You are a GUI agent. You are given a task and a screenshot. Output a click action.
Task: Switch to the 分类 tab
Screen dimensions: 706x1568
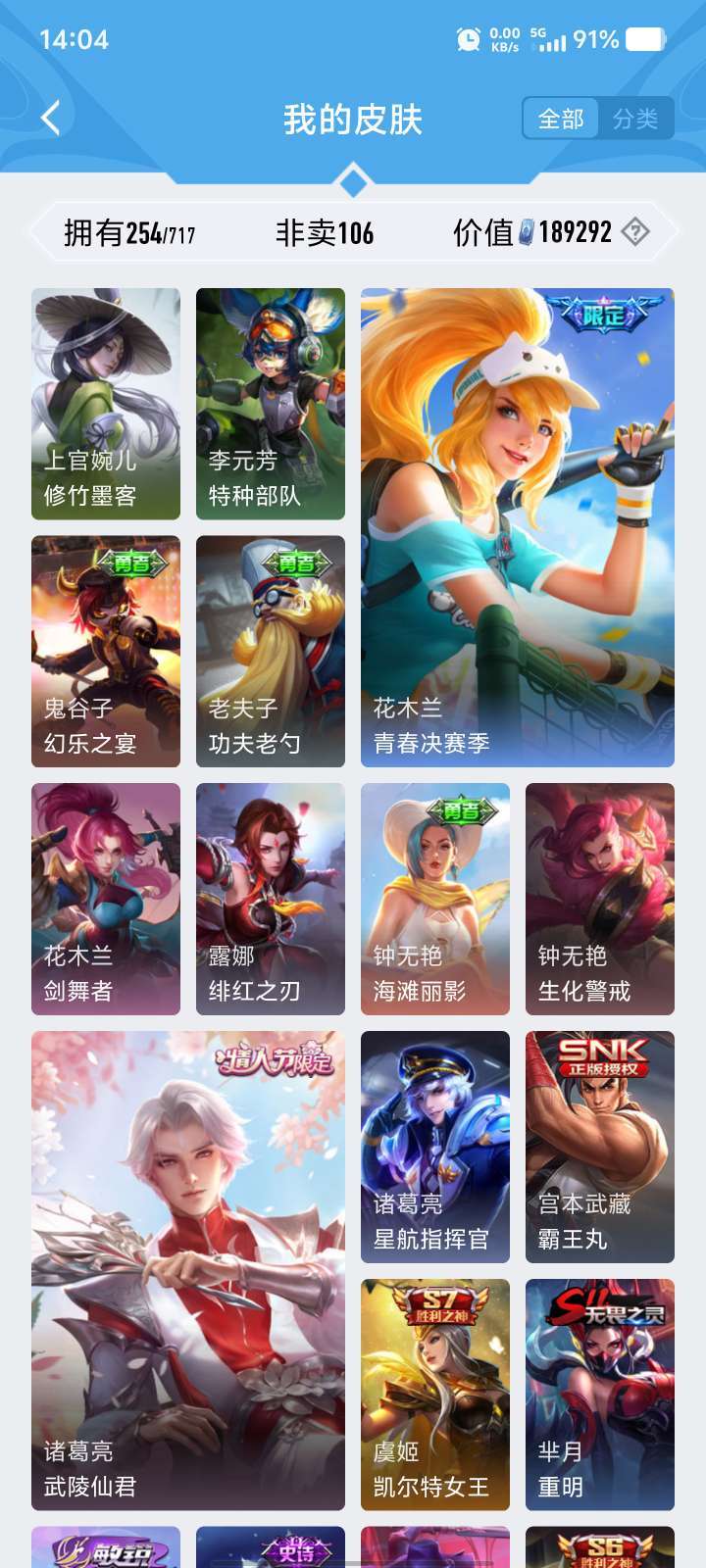pos(635,119)
